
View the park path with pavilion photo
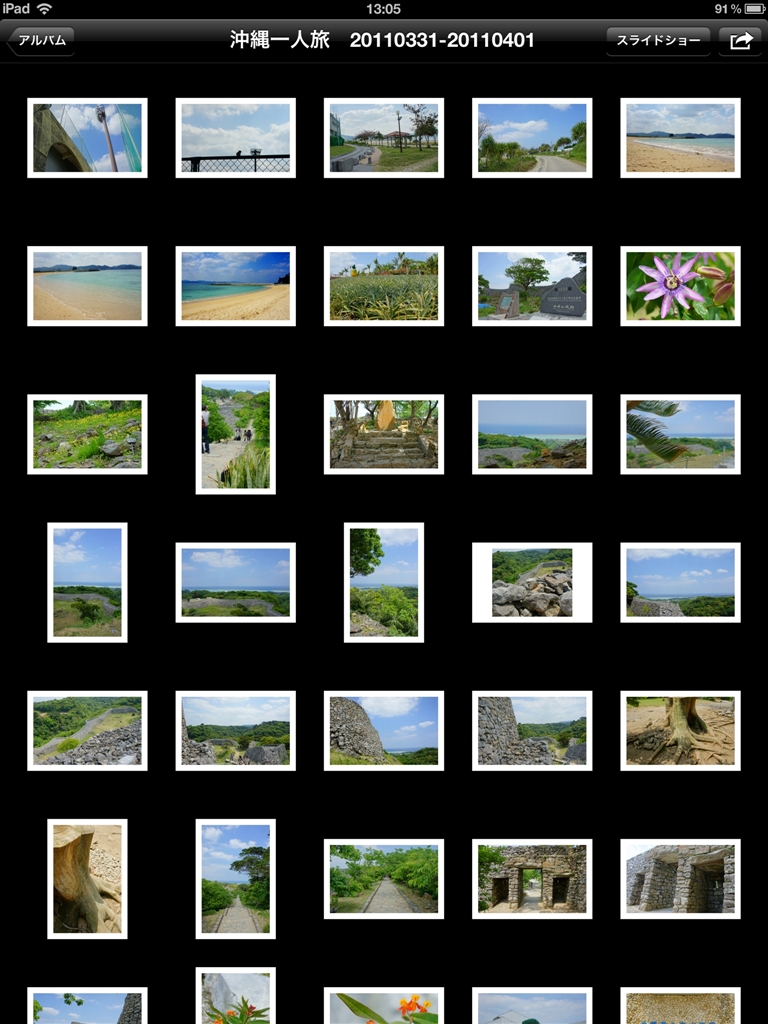coord(384,138)
